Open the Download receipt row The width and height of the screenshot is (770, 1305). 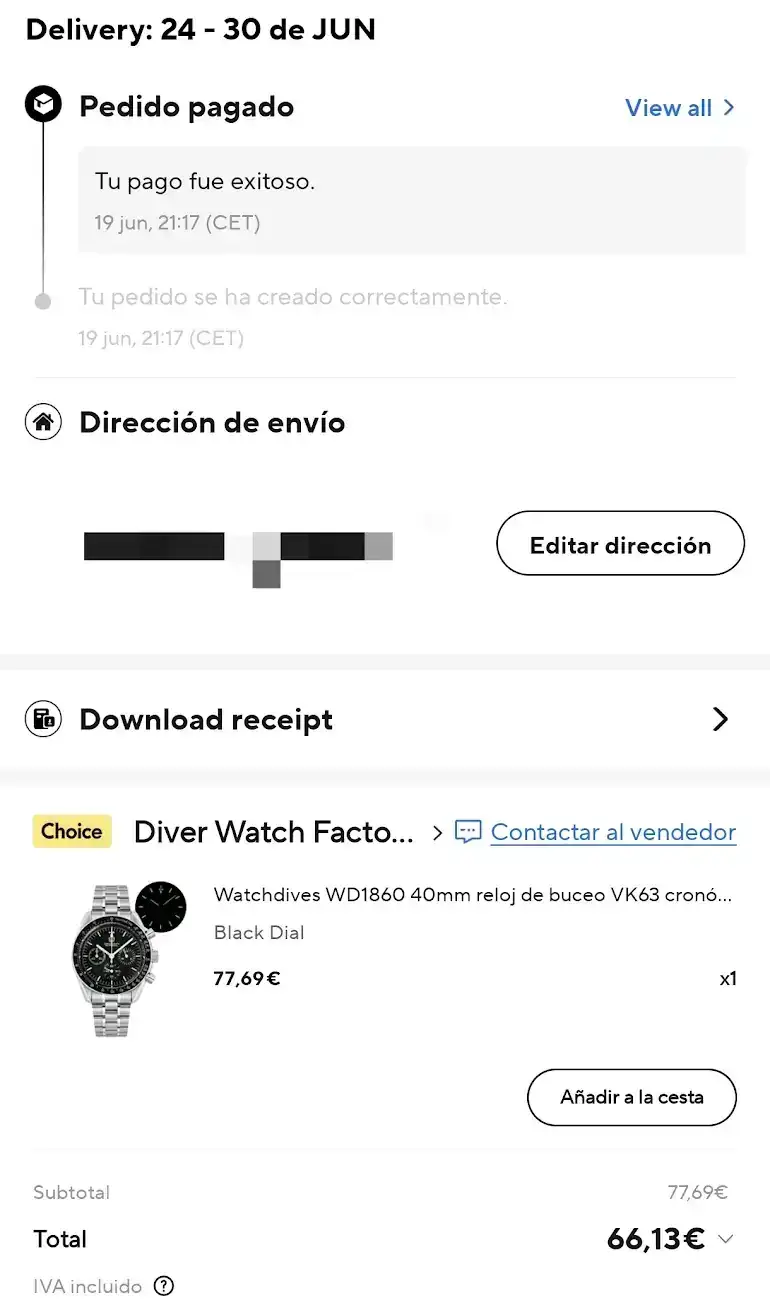coord(384,719)
